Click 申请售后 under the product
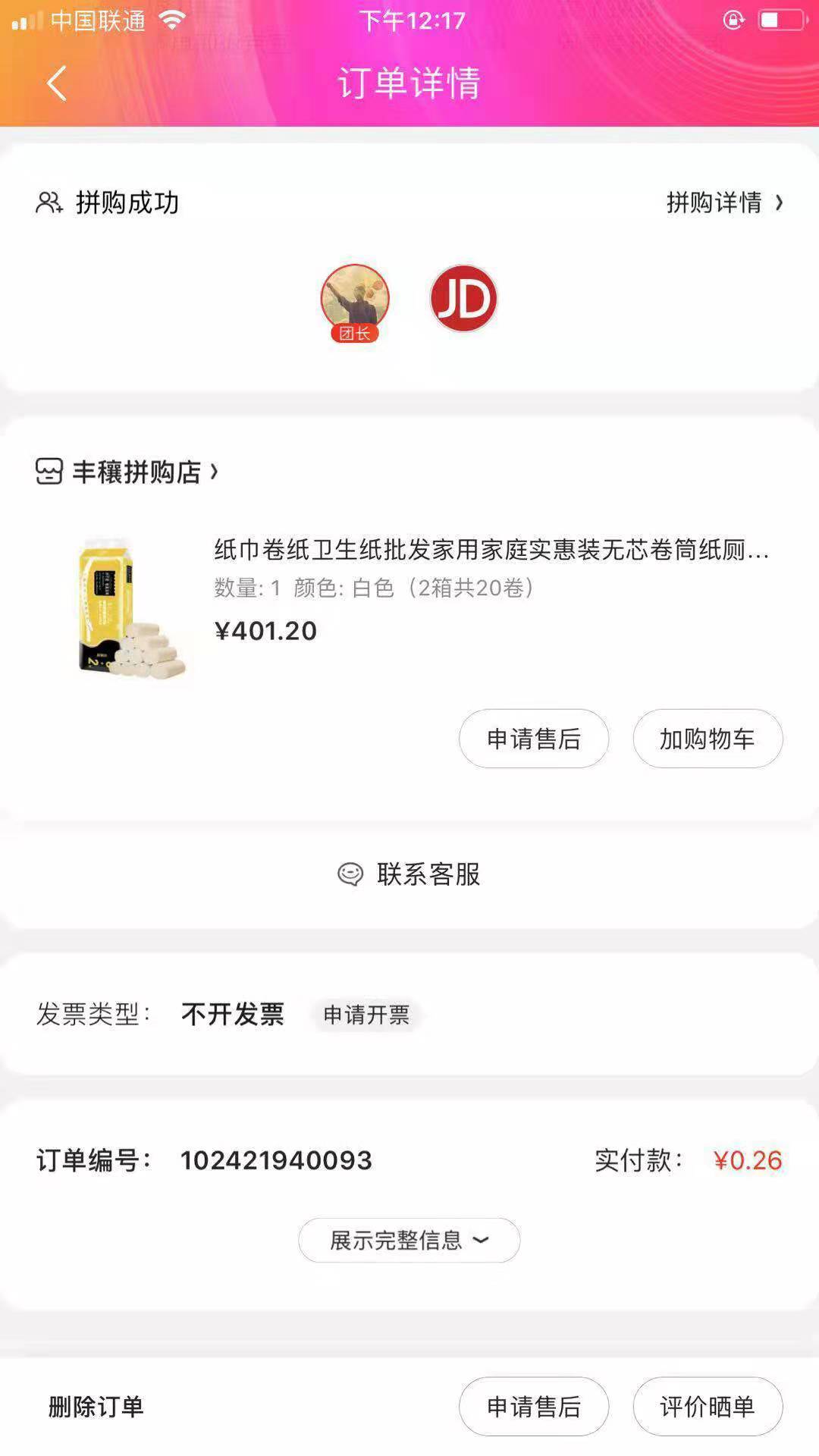Screen dimensions: 819x1456 click(x=533, y=738)
